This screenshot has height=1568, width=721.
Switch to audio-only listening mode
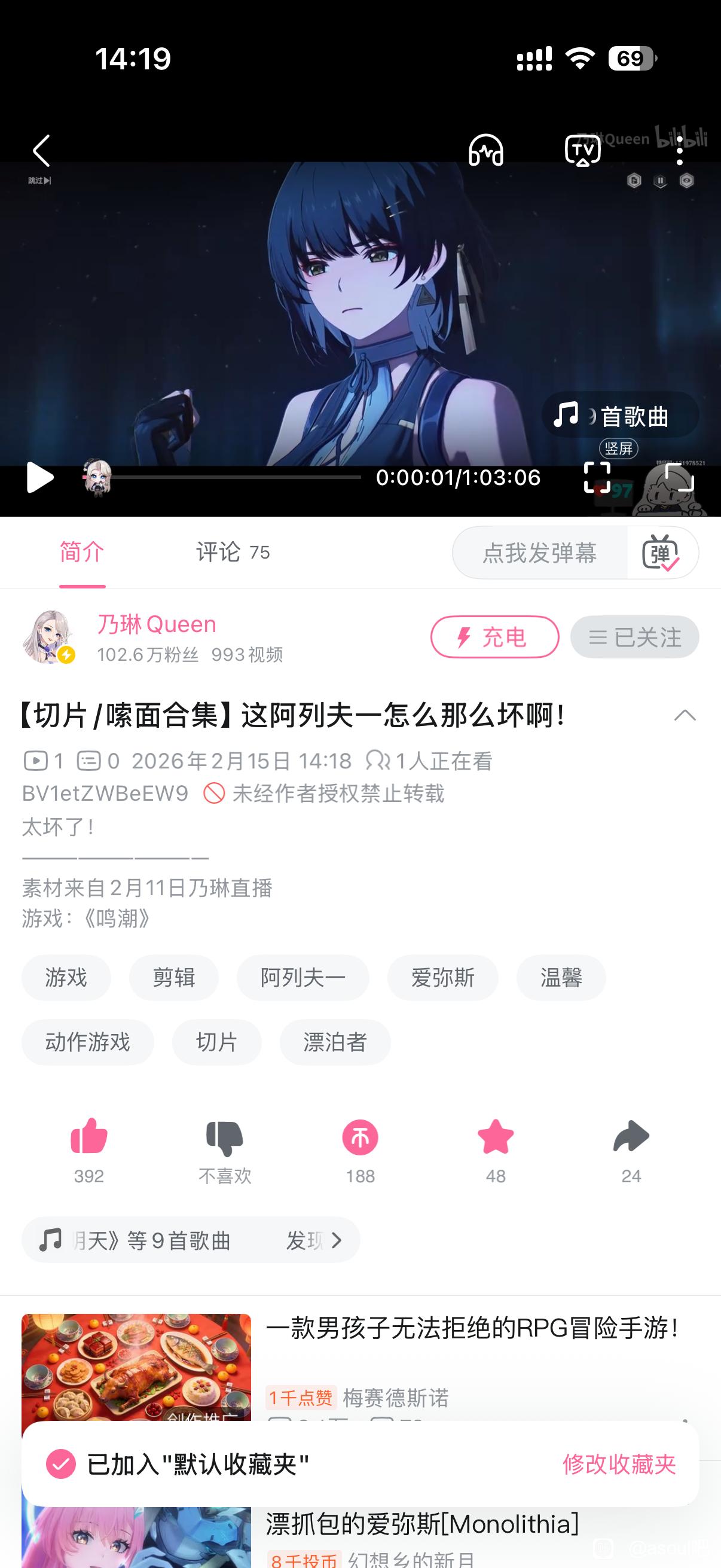[485, 150]
